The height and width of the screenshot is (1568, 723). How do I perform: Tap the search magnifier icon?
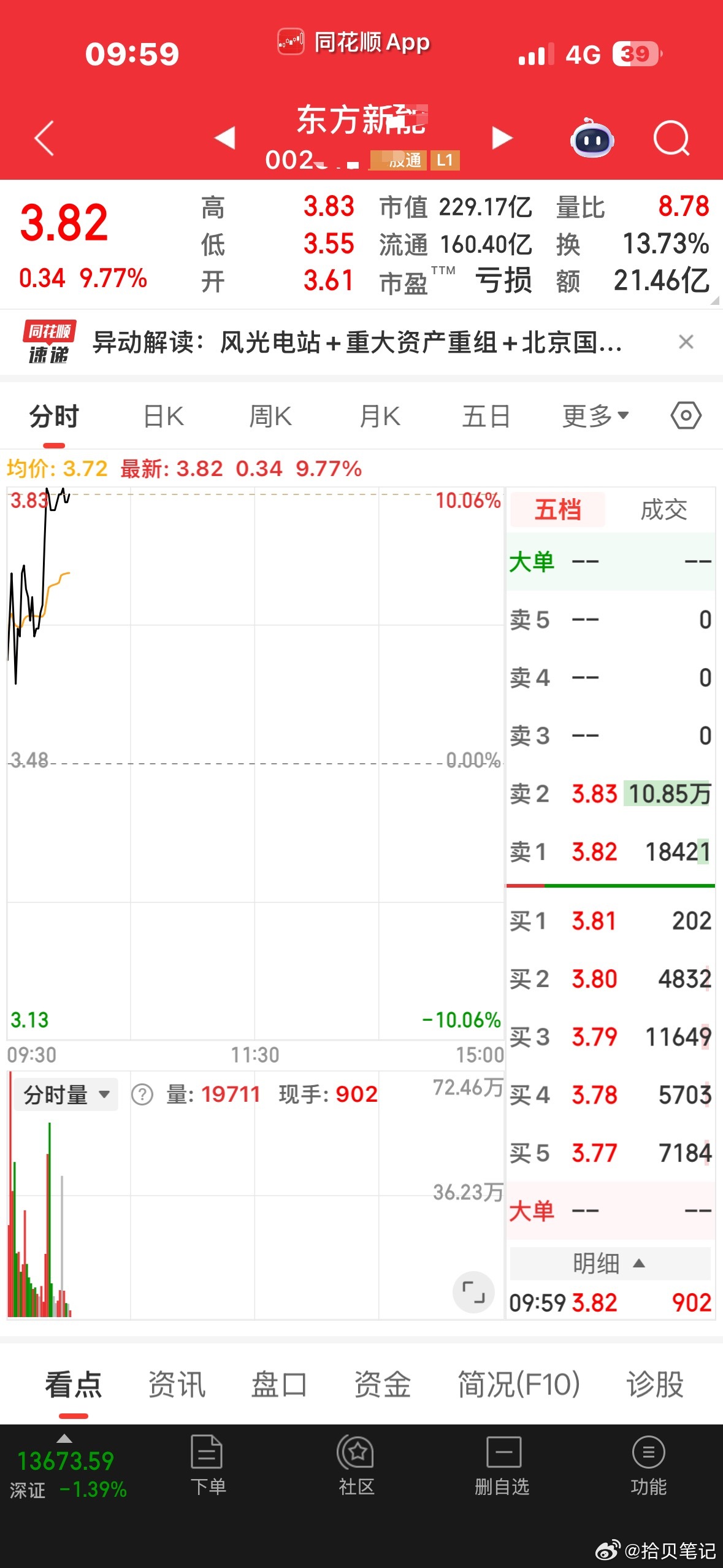click(x=672, y=137)
